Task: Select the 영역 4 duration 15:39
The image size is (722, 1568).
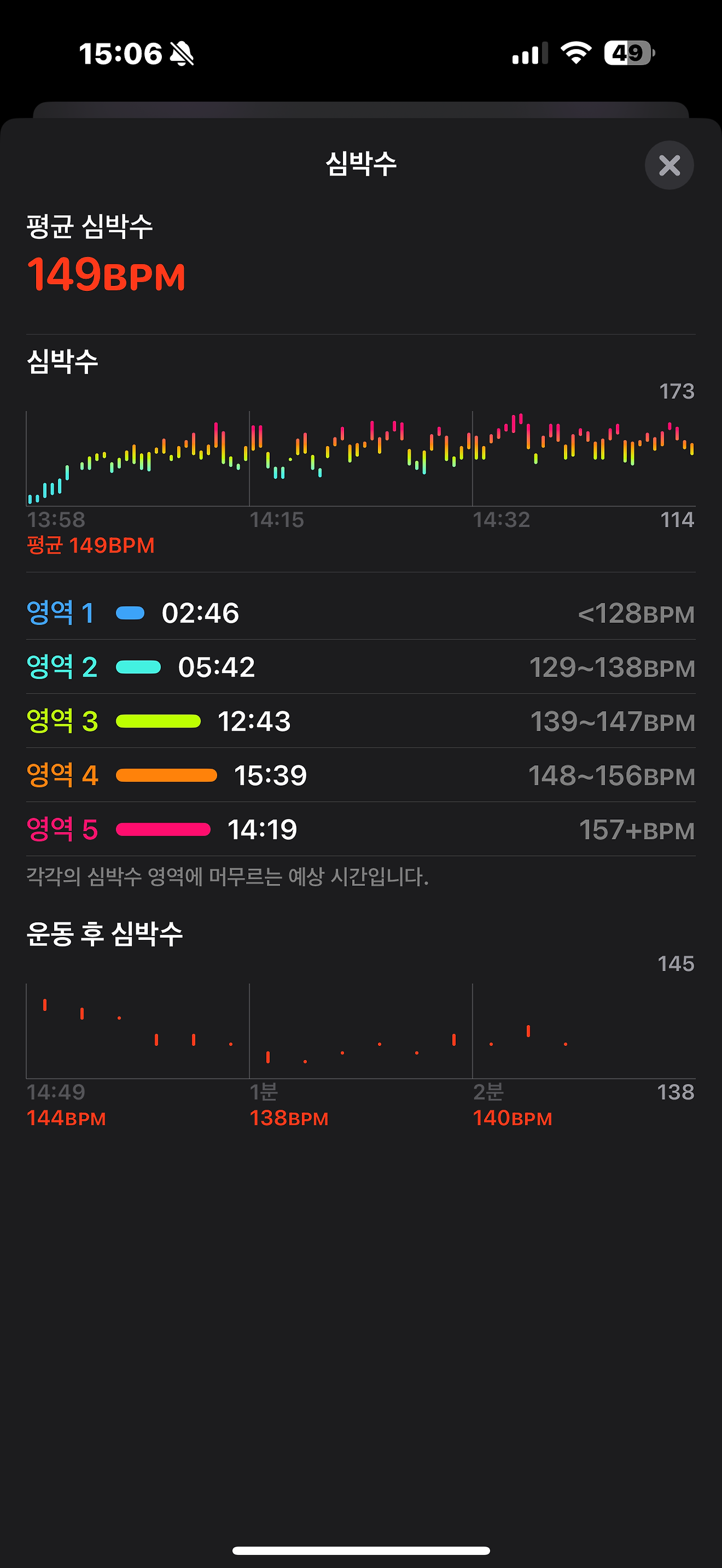Action: (271, 775)
